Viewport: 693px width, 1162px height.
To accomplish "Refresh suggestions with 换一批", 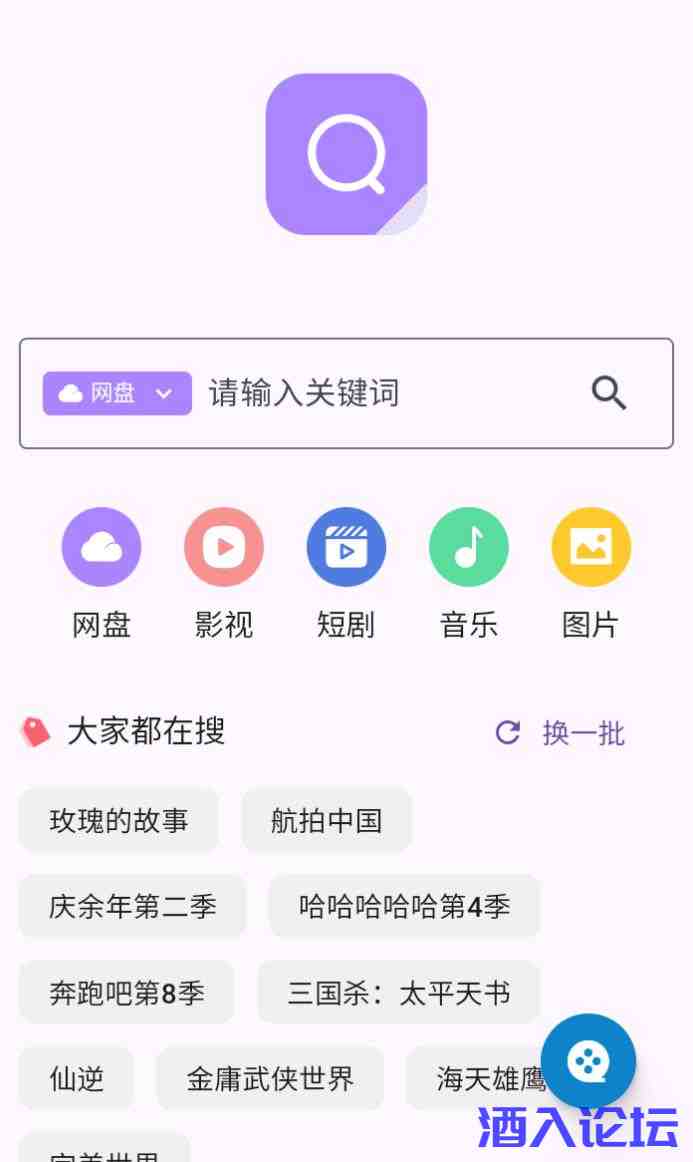I will pyautogui.click(x=561, y=733).
